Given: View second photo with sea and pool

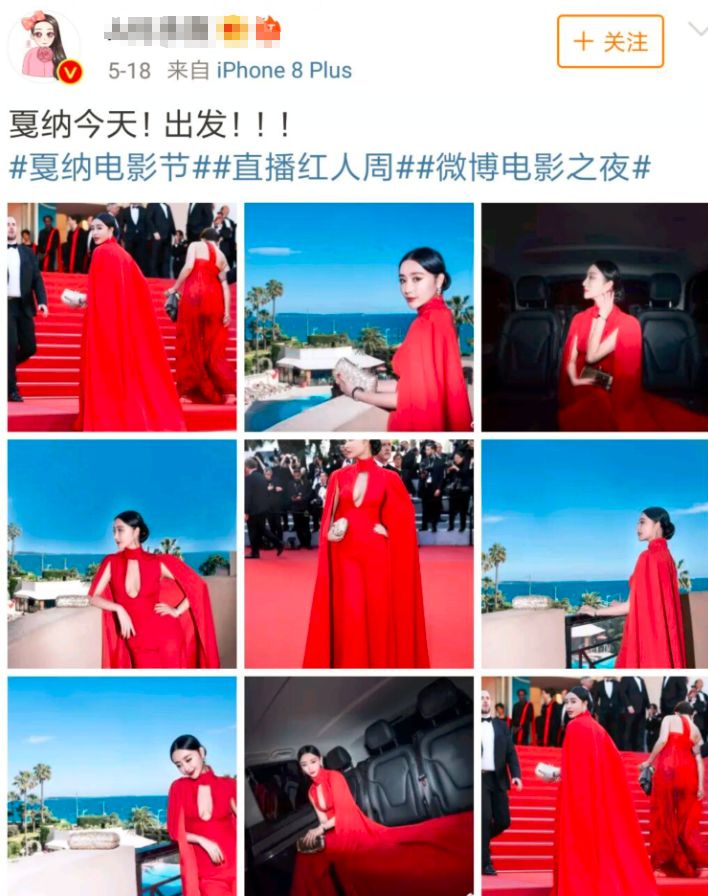Looking at the screenshot, I should pos(359,317).
